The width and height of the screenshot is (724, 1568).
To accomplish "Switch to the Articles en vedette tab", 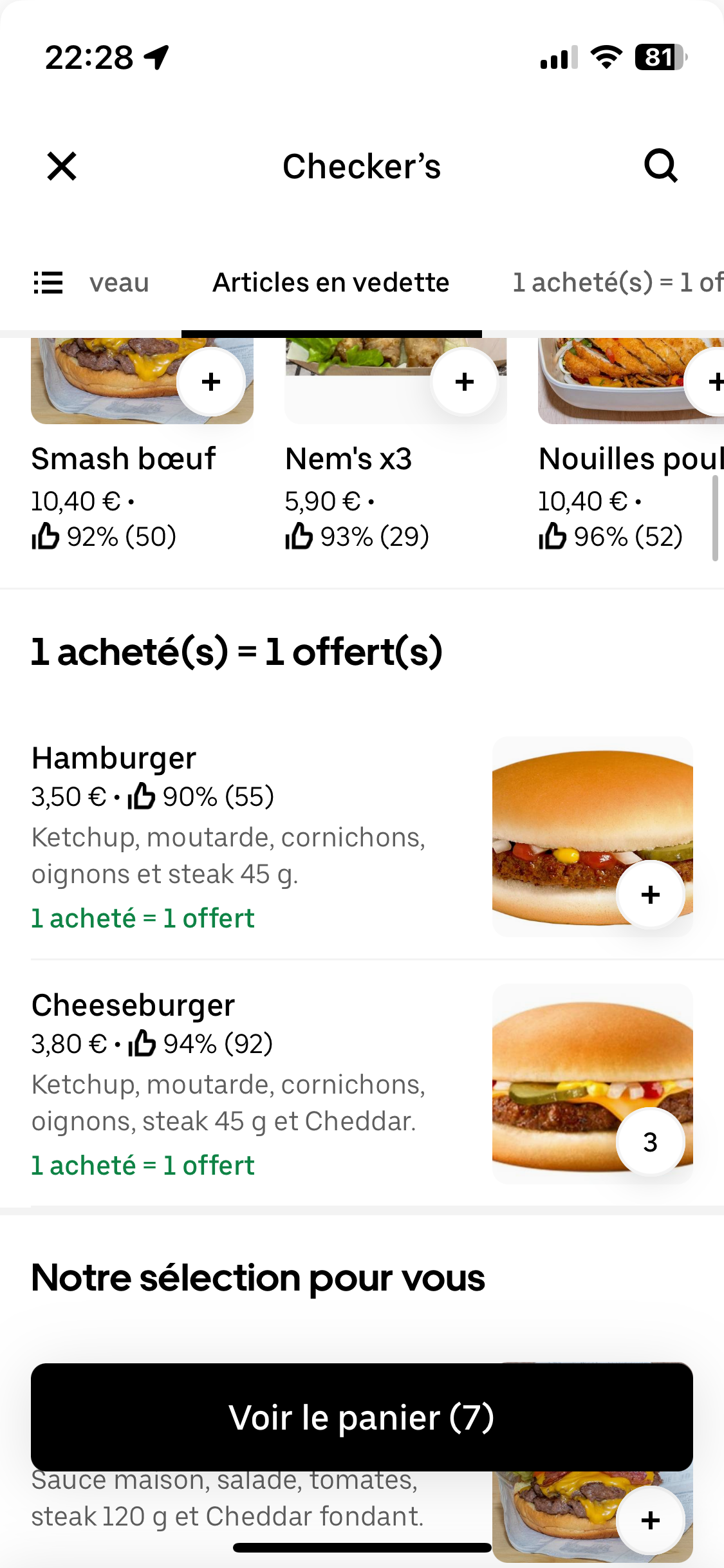I will tap(331, 283).
